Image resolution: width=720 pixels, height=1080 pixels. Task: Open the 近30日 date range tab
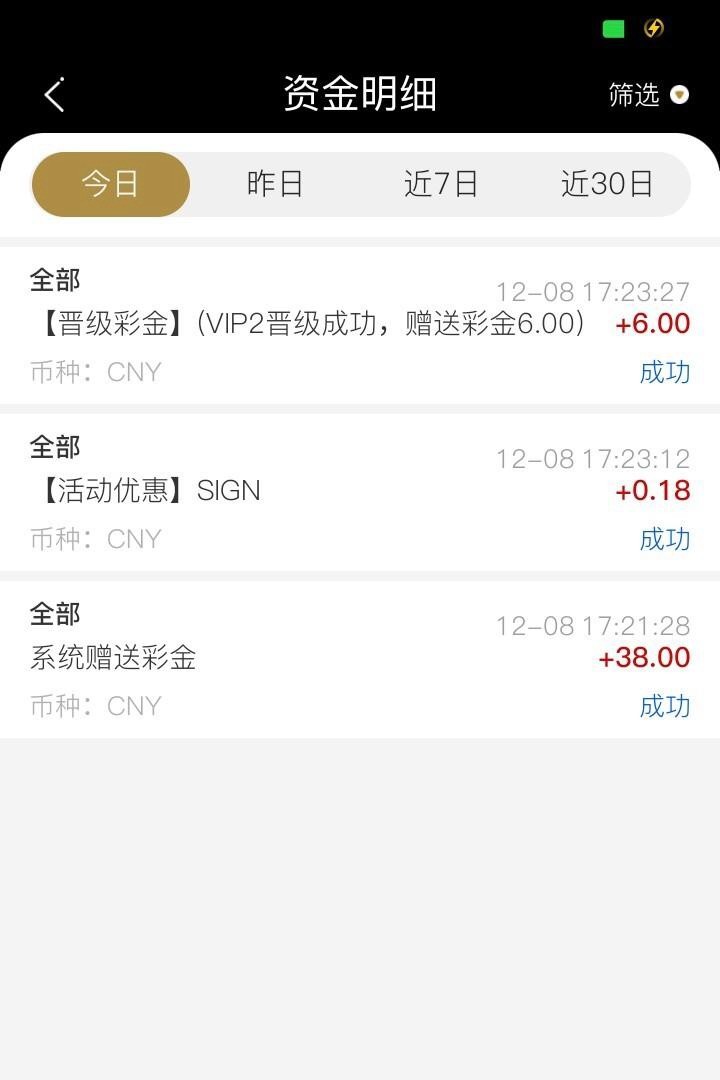tap(608, 183)
